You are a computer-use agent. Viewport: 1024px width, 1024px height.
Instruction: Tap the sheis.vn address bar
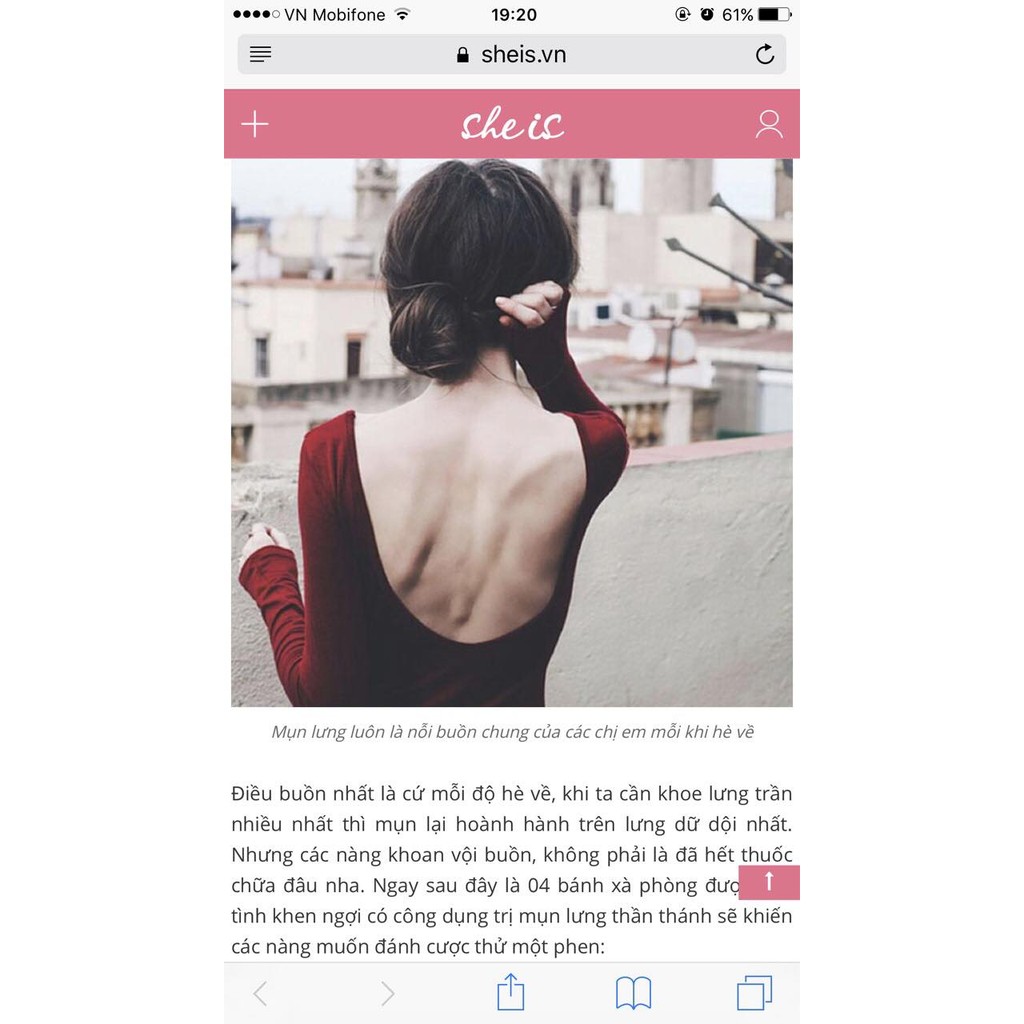(511, 54)
